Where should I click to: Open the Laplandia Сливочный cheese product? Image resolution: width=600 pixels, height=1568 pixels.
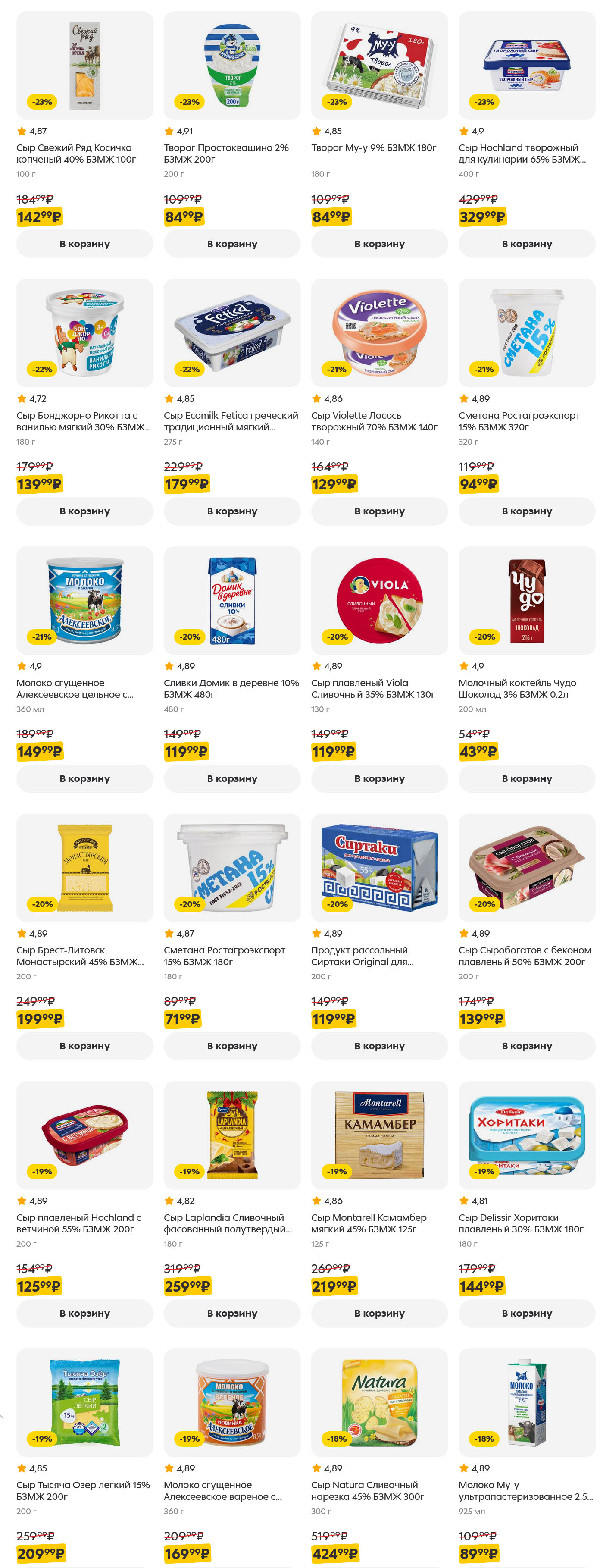point(232,1135)
